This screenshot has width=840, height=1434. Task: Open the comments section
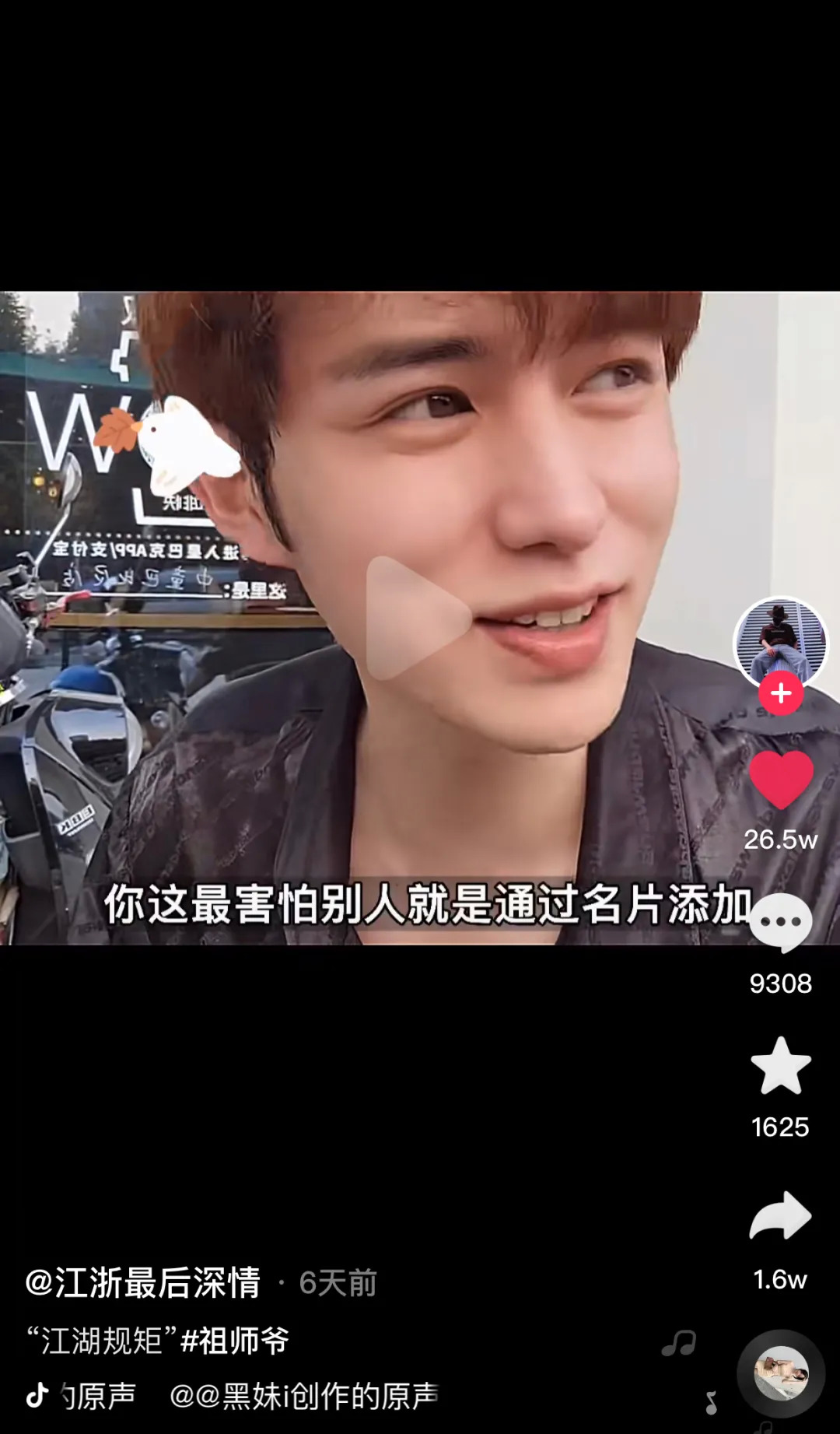781,923
